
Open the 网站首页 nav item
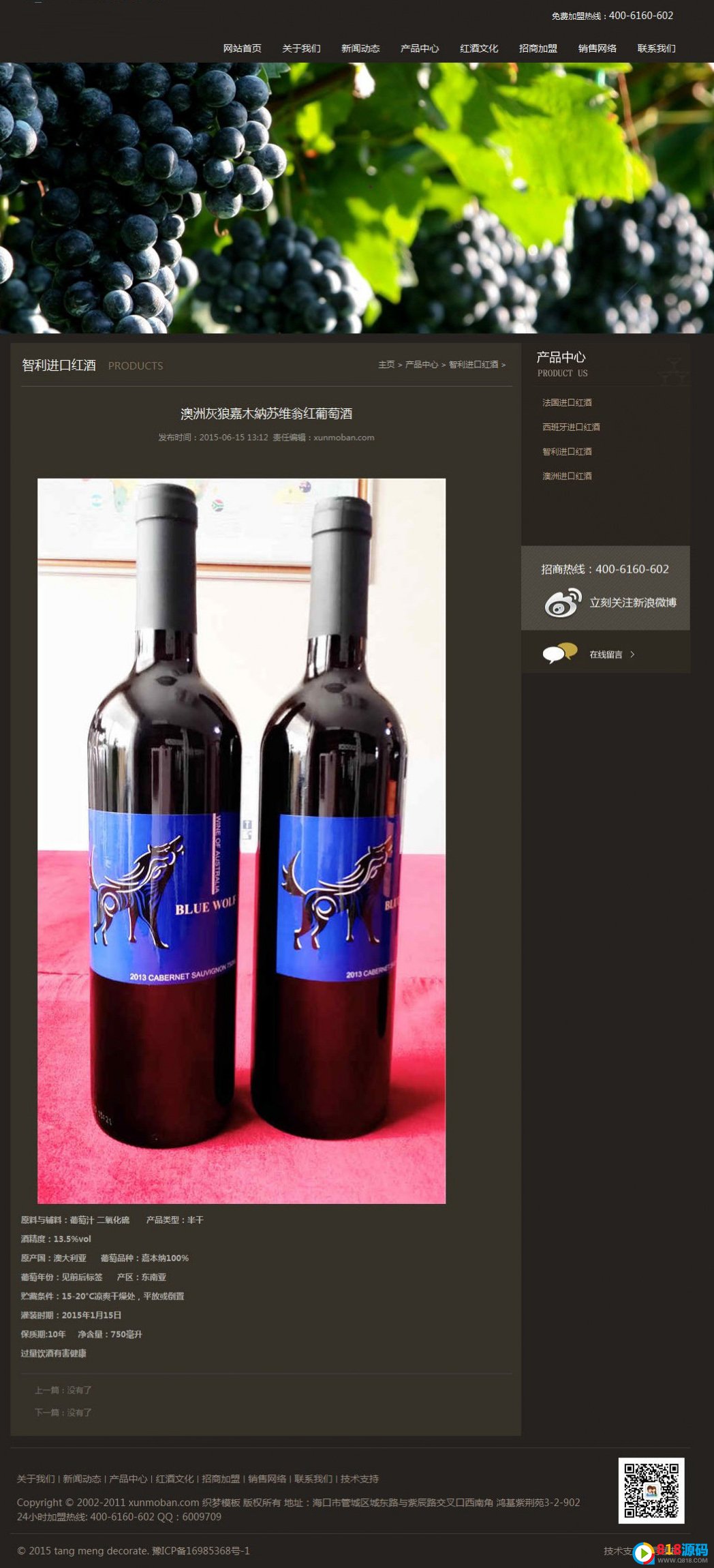click(x=242, y=48)
